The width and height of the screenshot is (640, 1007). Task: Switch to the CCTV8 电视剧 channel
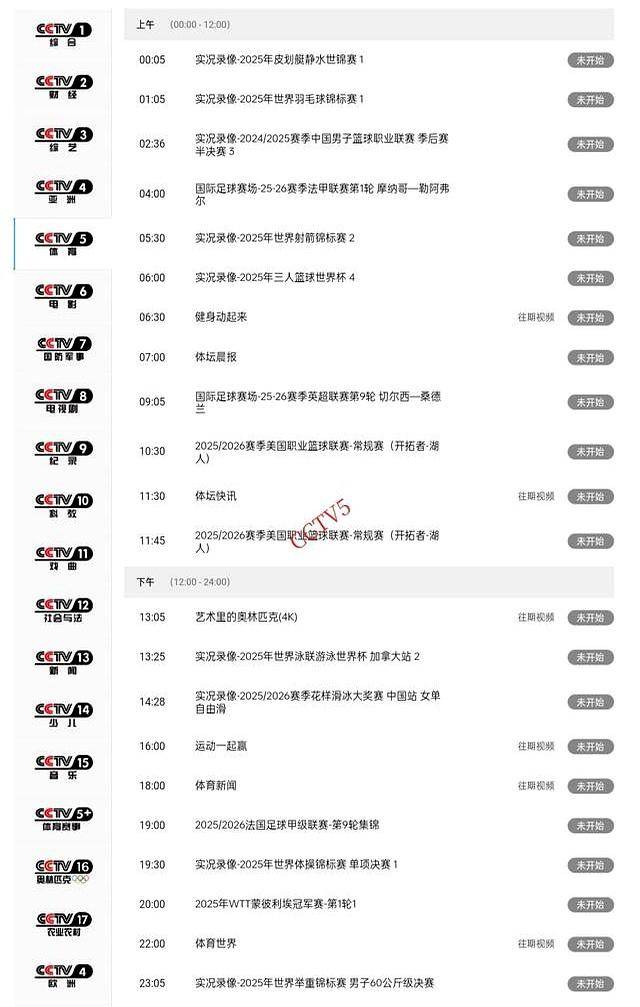tap(64, 401)
